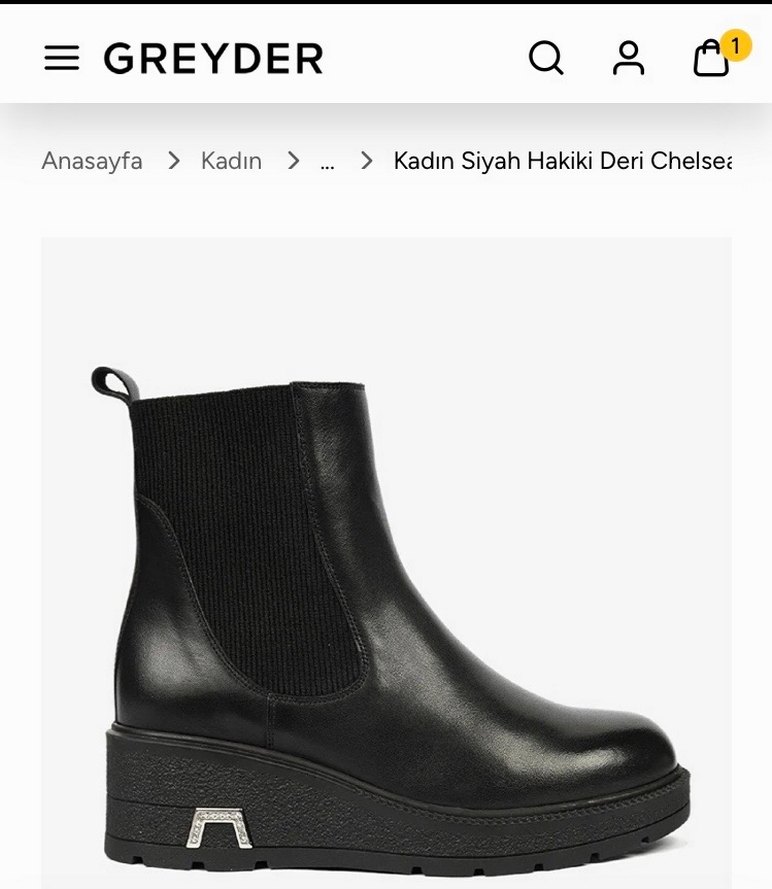Open the shopping bag cart
Viewport: 772px width, 889px height.
[712, 58]
